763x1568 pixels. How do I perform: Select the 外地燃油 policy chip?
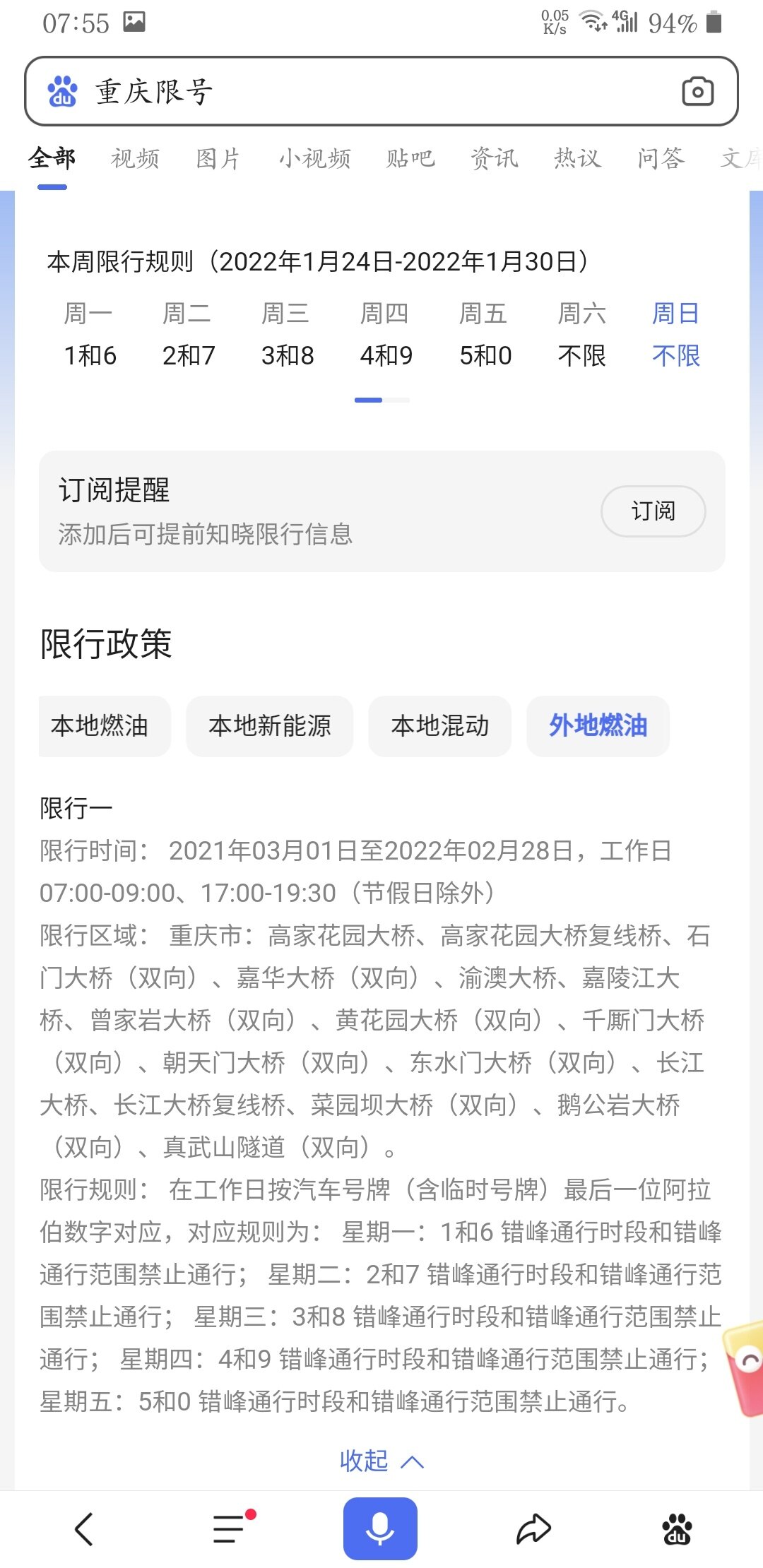click(598, 726)
